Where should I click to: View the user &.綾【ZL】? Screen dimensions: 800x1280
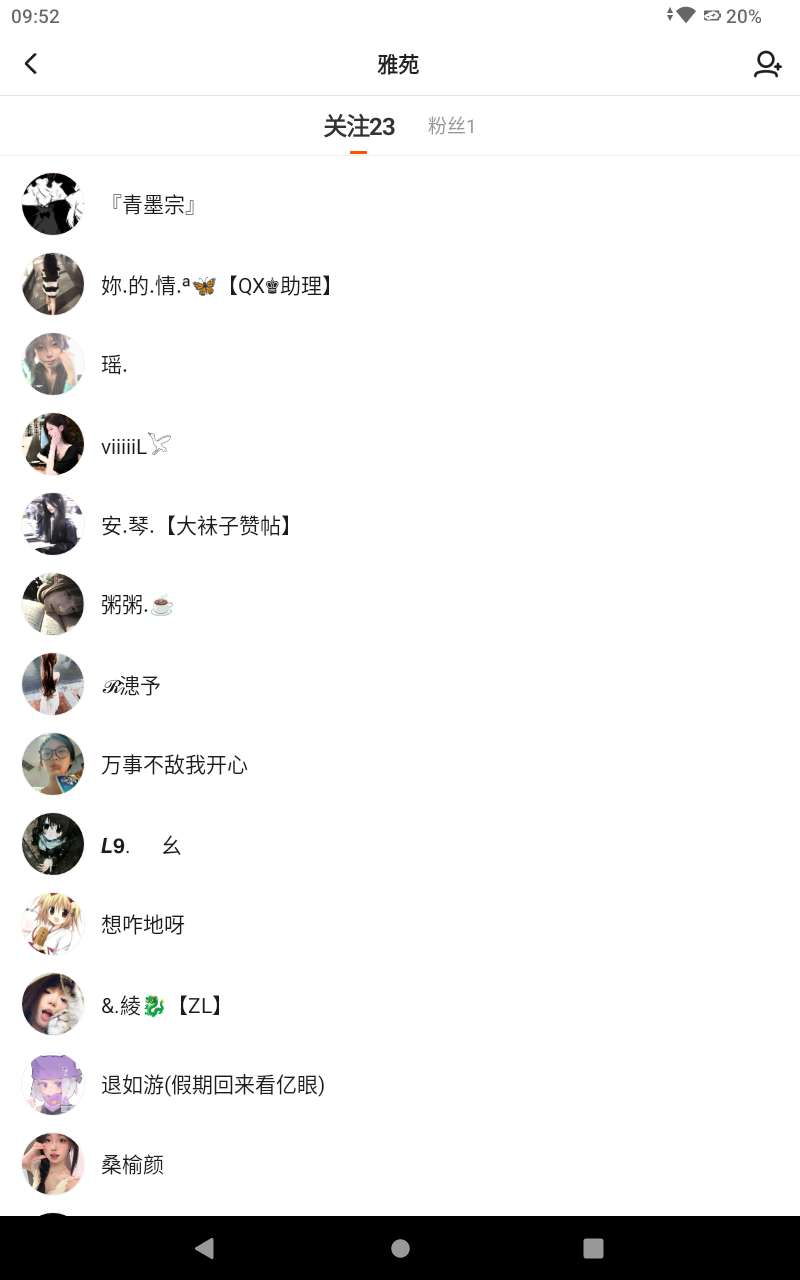(x=163, y=1005)
